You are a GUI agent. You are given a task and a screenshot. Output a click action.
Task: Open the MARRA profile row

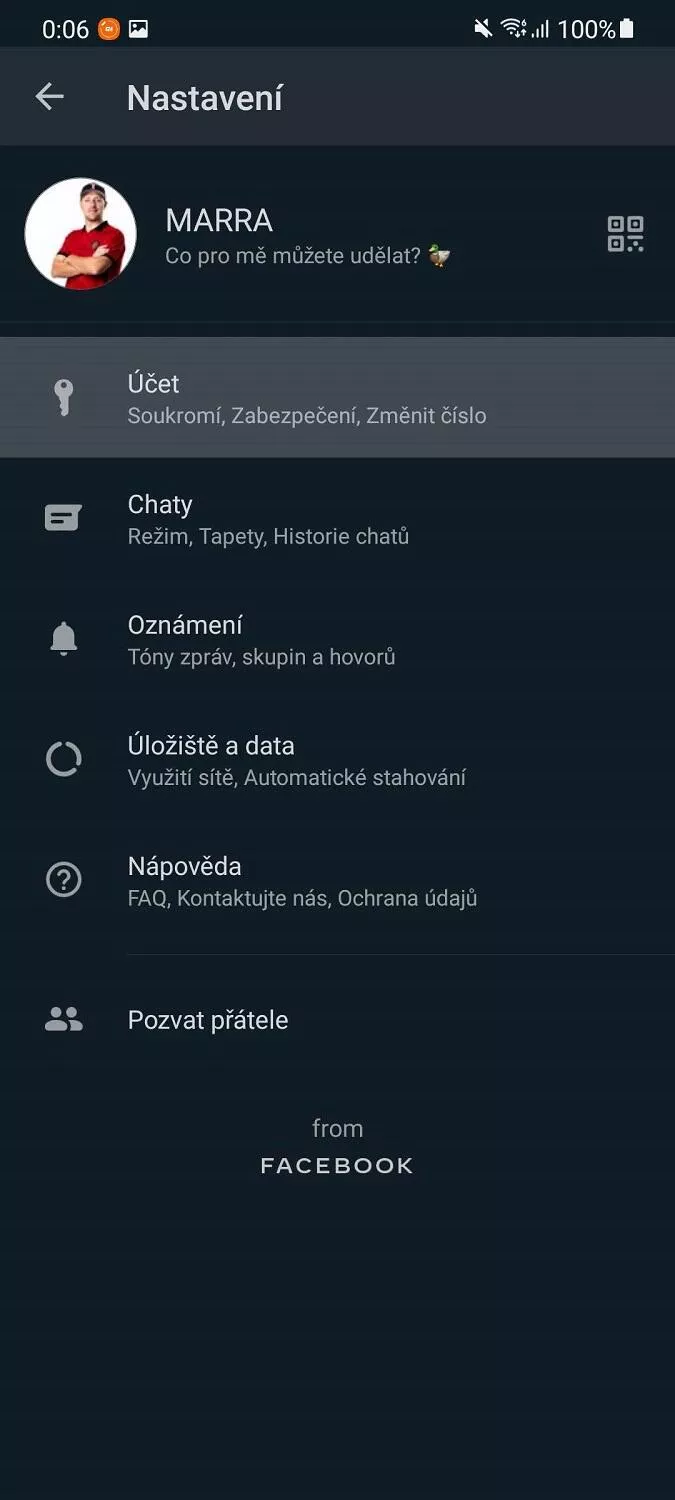(337, 234)
